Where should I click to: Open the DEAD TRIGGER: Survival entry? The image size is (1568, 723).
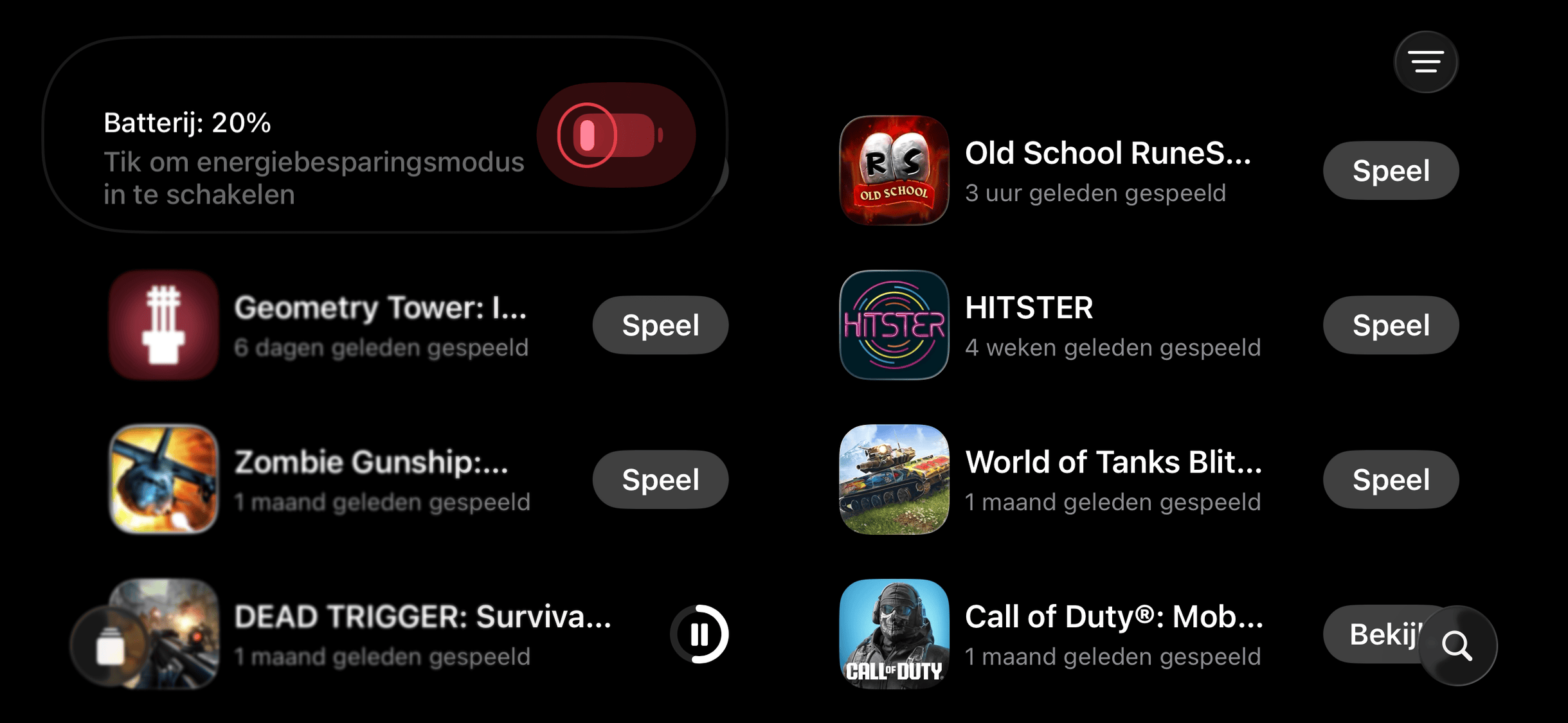pos(421,634)
